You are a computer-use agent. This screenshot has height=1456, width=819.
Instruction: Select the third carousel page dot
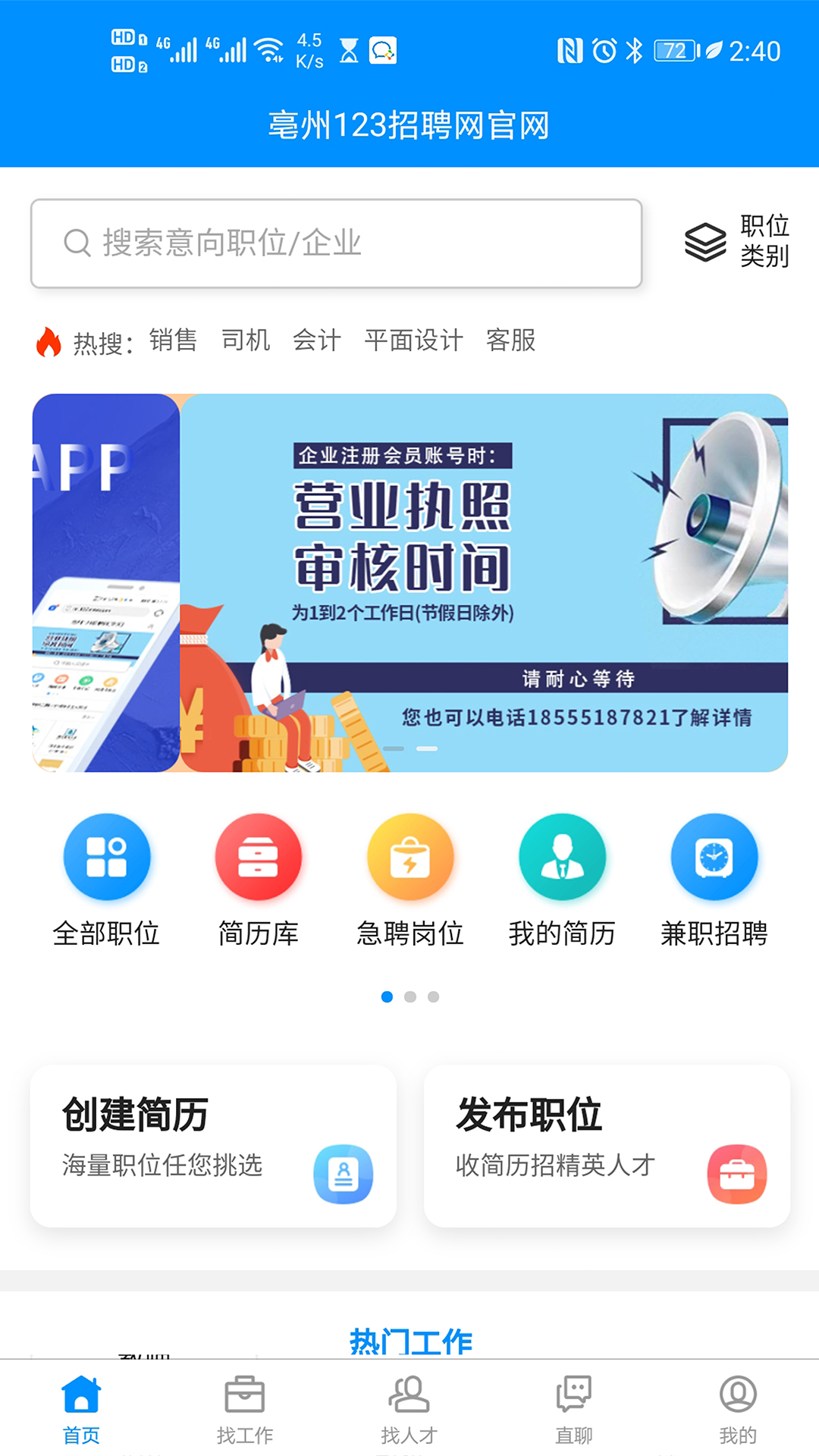(x=434, y=997)
